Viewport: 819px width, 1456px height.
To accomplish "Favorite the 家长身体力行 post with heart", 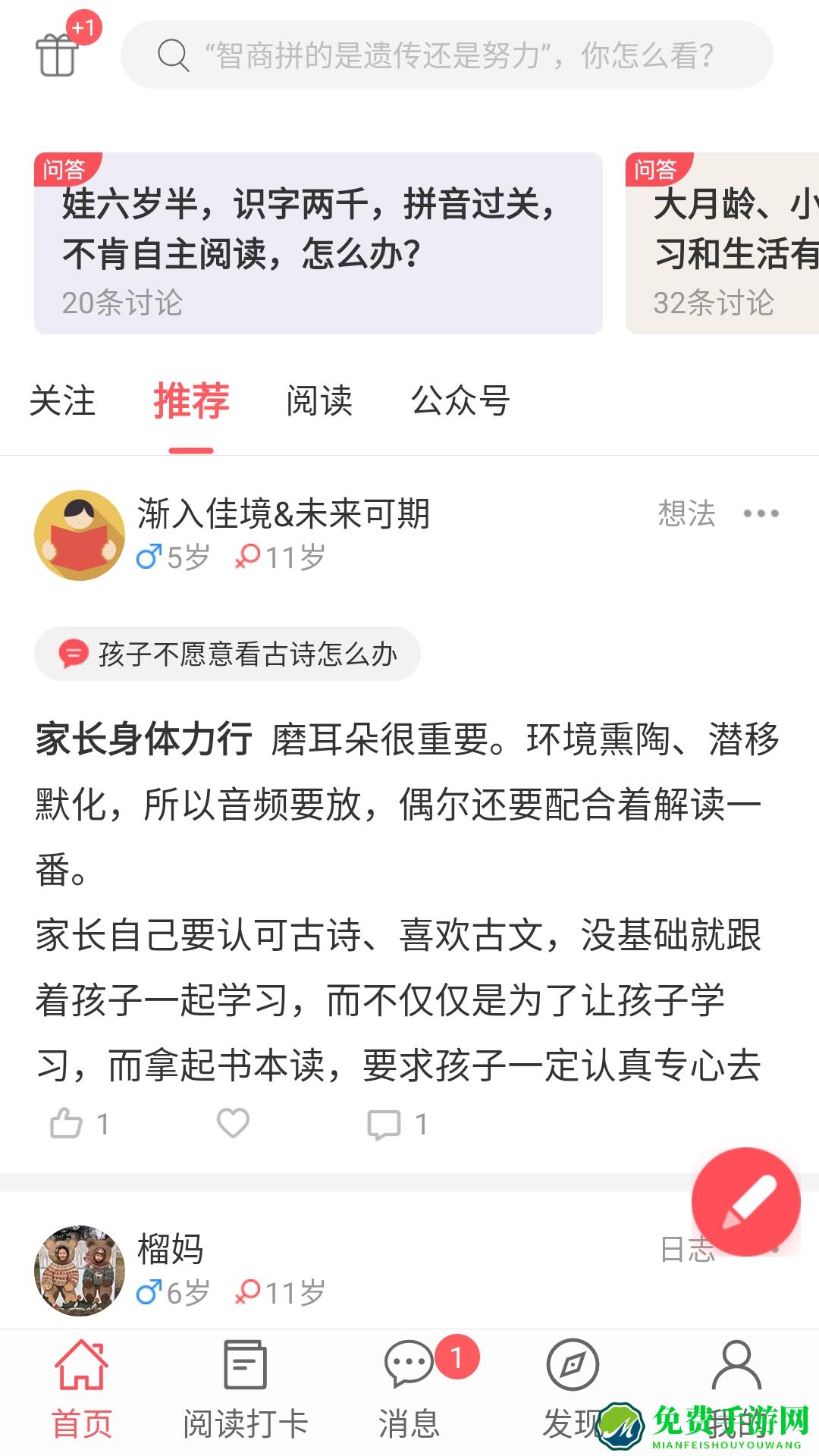I will coord(233,1123).
